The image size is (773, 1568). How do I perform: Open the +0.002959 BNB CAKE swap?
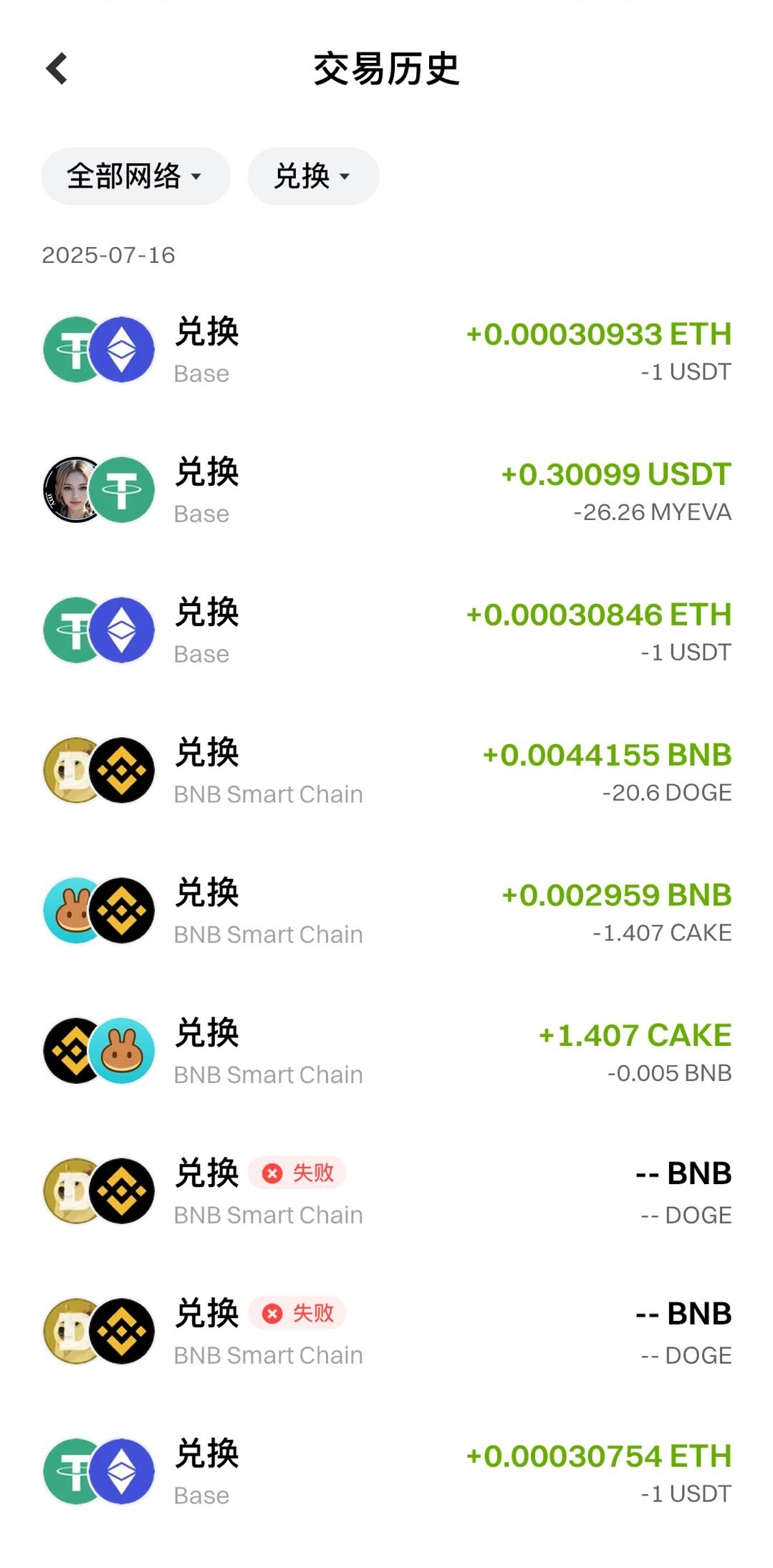pos(387,912)
